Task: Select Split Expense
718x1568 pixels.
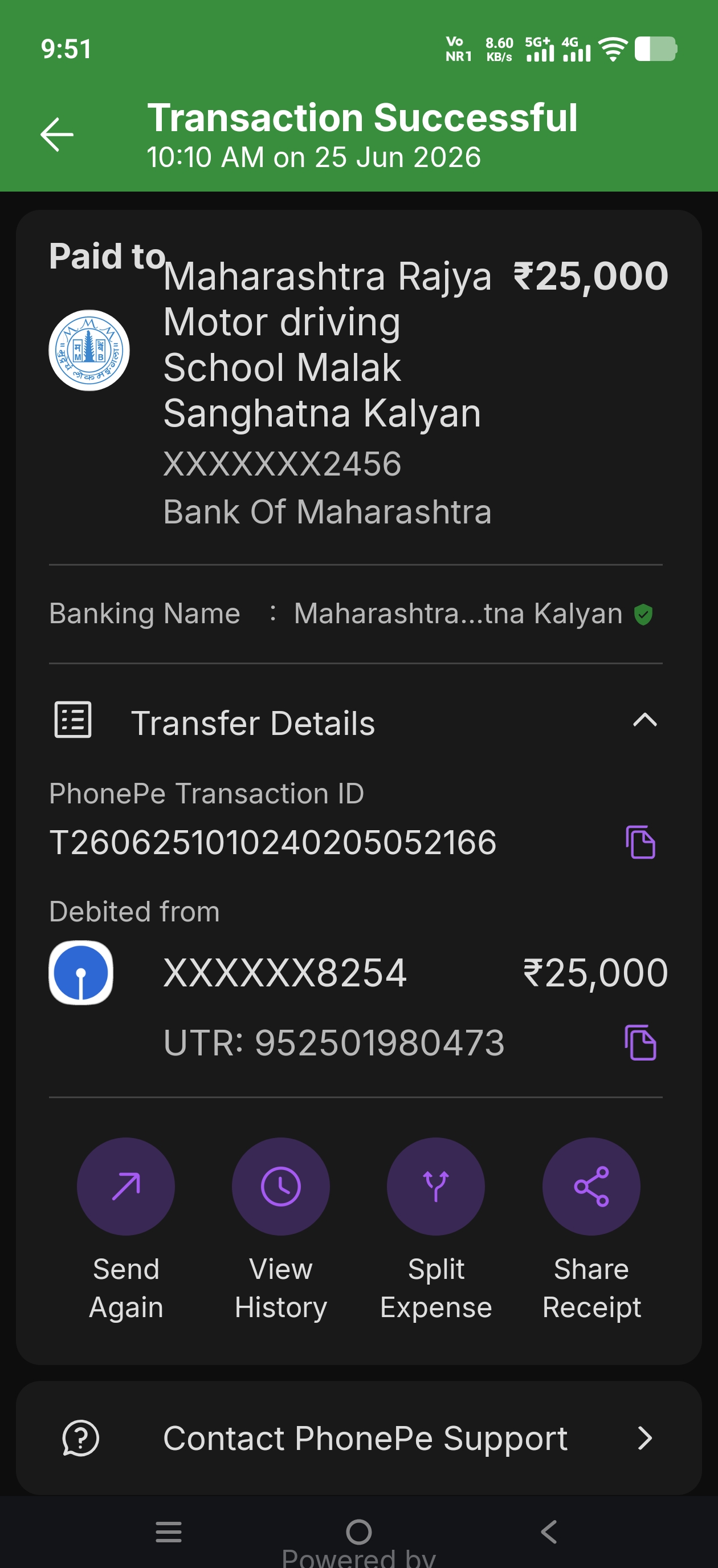Action: coord(436,1230)
